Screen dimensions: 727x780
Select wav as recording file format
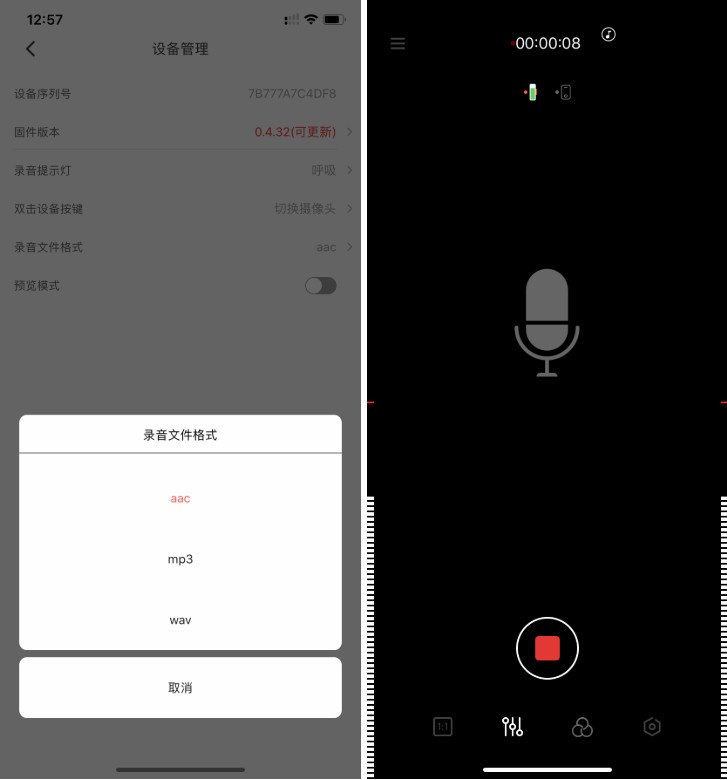coord(180,620)
